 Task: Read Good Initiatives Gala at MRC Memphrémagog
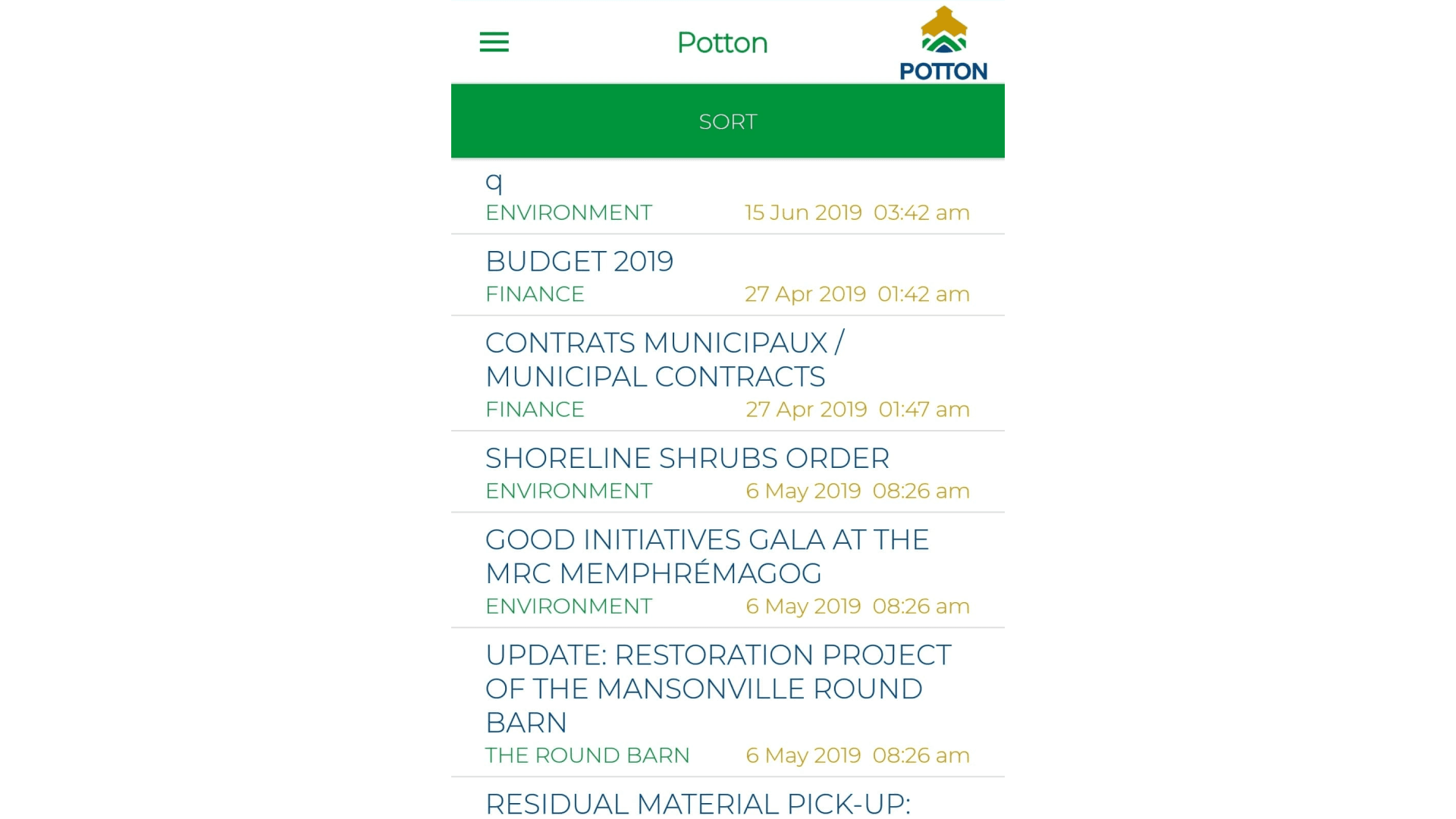click(x=727, y=570)
